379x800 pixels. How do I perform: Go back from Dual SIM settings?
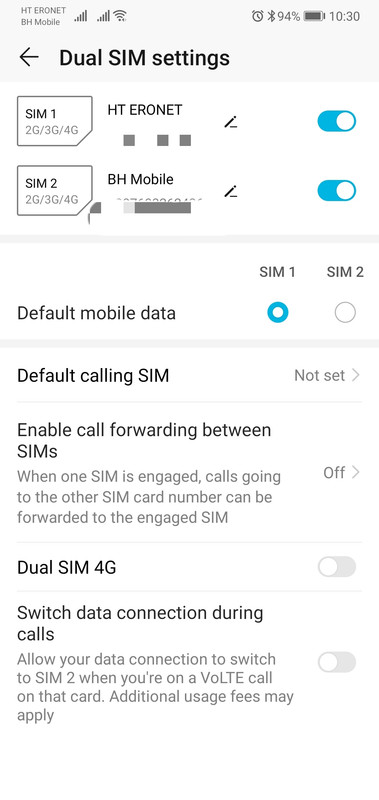pos(29,58)
